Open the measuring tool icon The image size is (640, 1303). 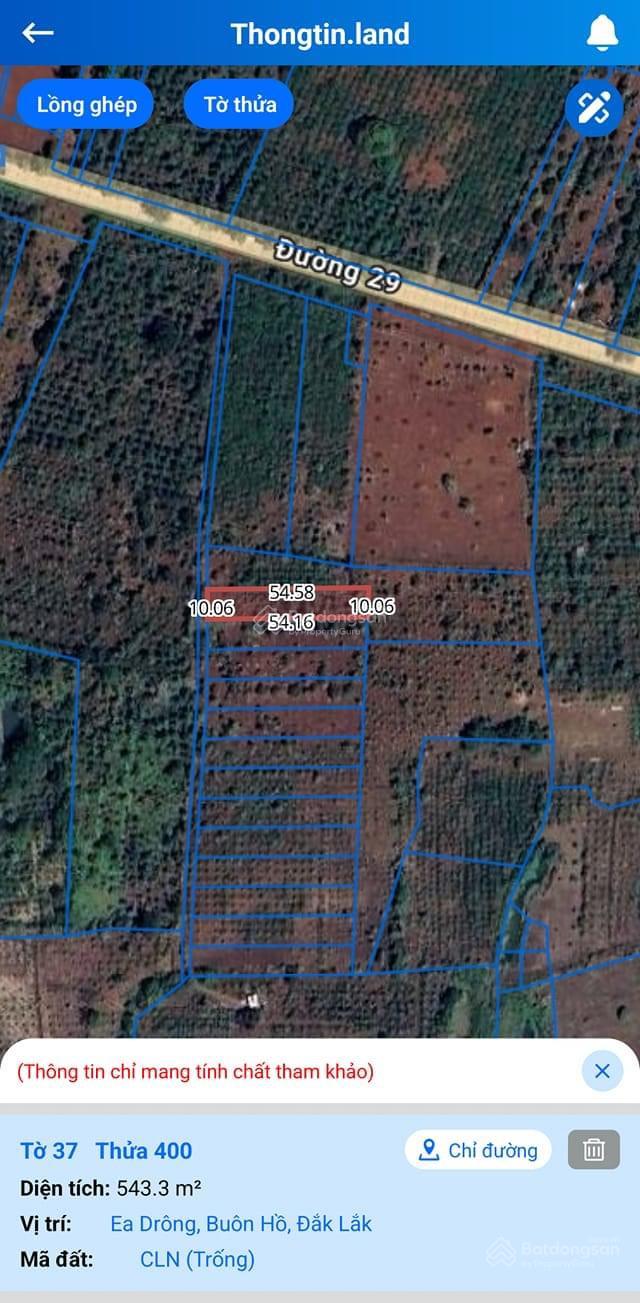click(x=593, y=108)
